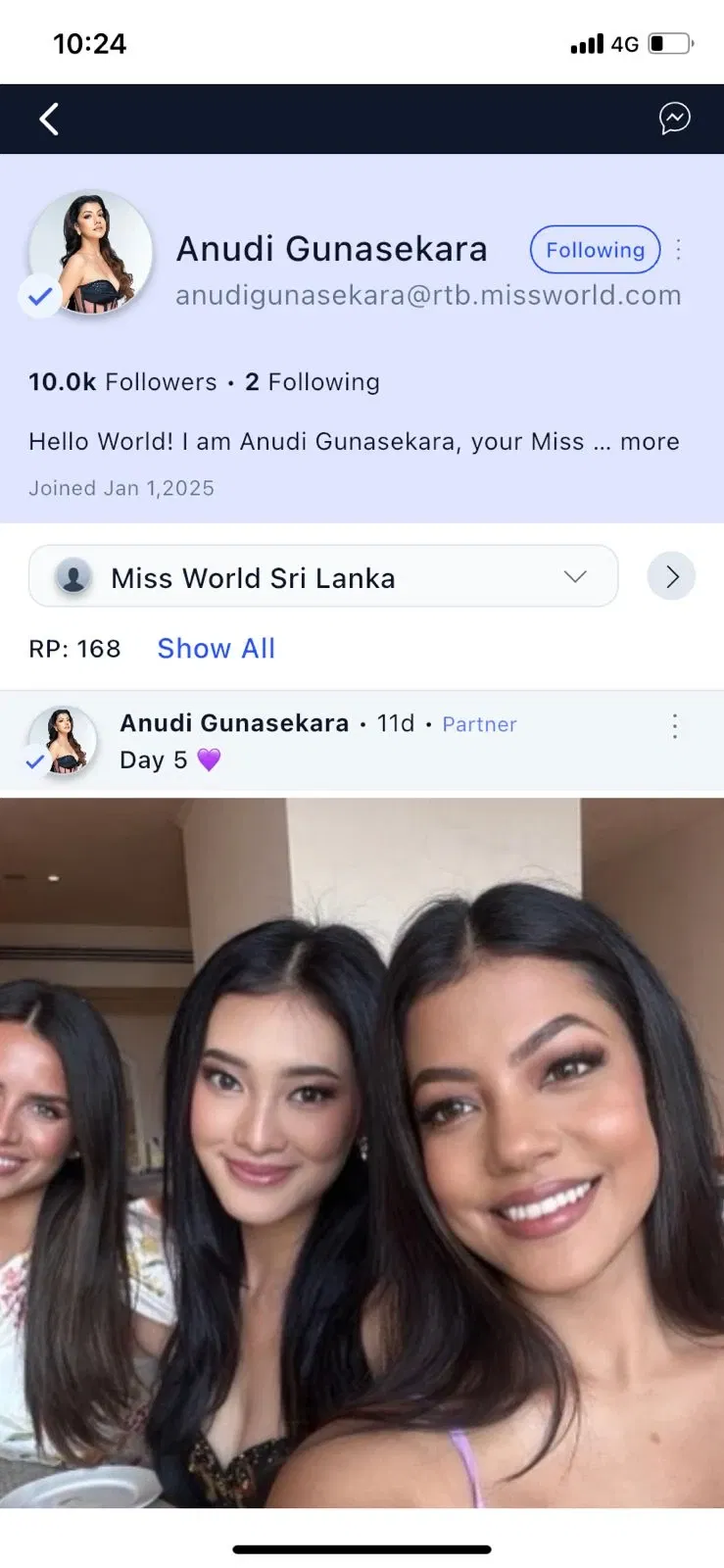Open the Day 5 post photo

(362, 1152)
